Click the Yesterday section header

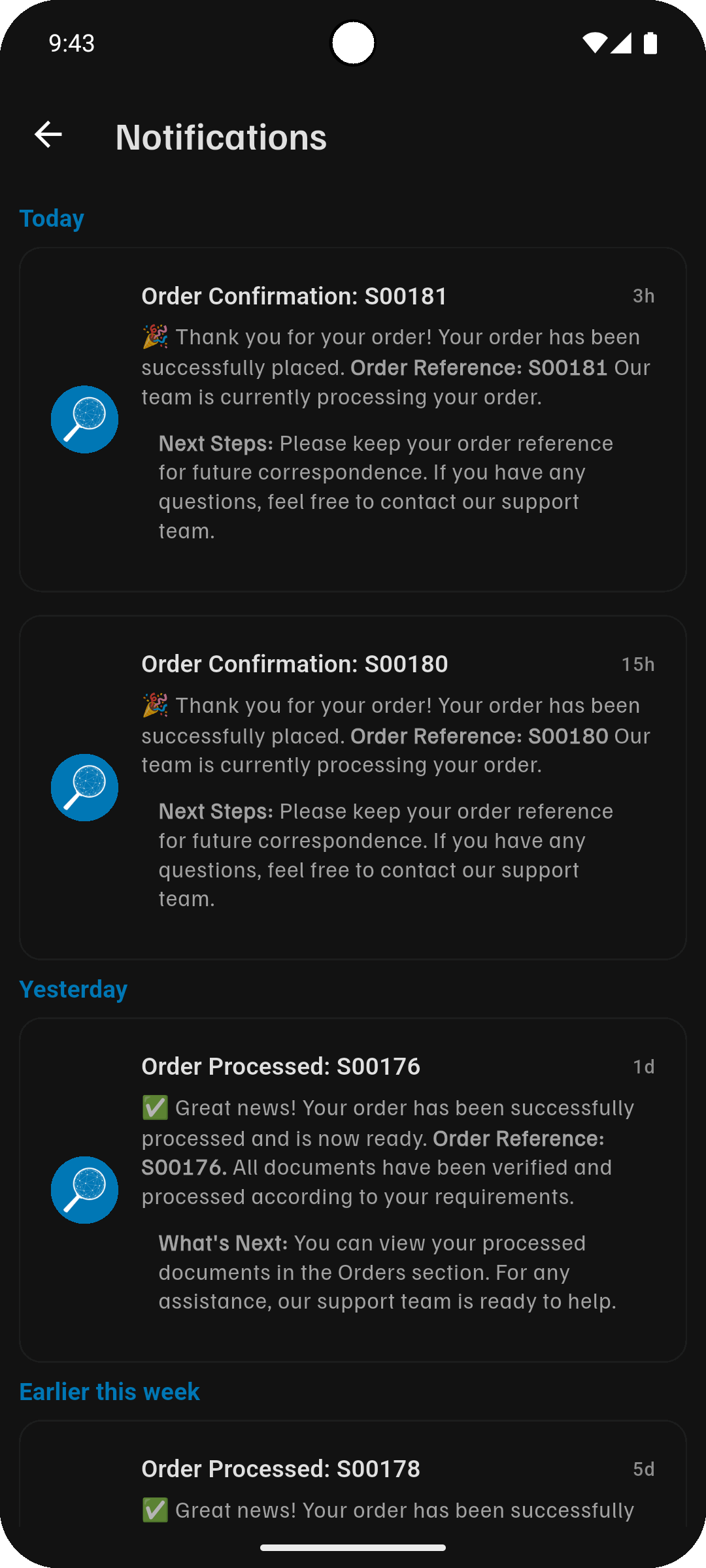tap(73, 989)
